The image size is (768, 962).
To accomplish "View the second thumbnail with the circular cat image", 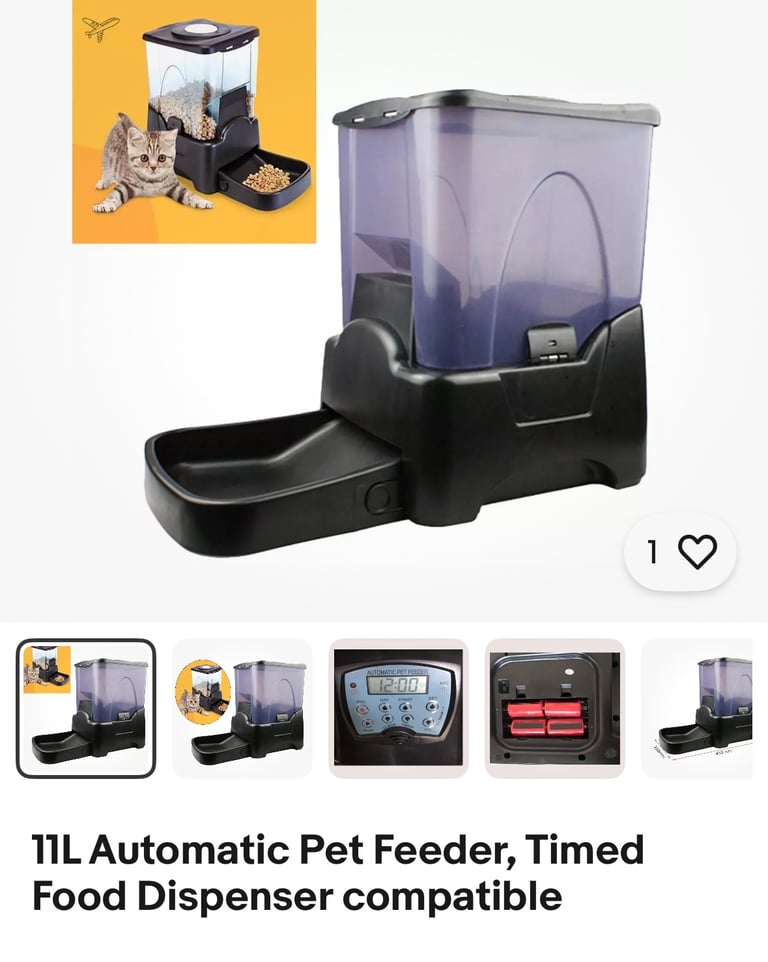I will (x=242, y=708).
